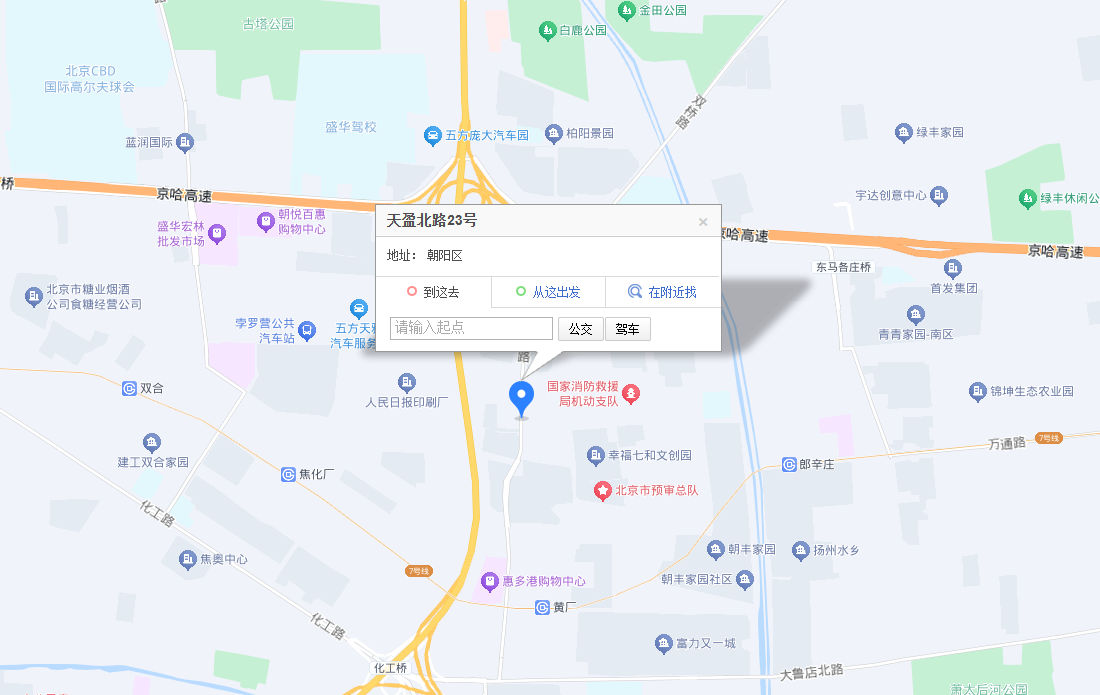Open the 在附近找 tab
1100x695 pixels.
point(662,292)
